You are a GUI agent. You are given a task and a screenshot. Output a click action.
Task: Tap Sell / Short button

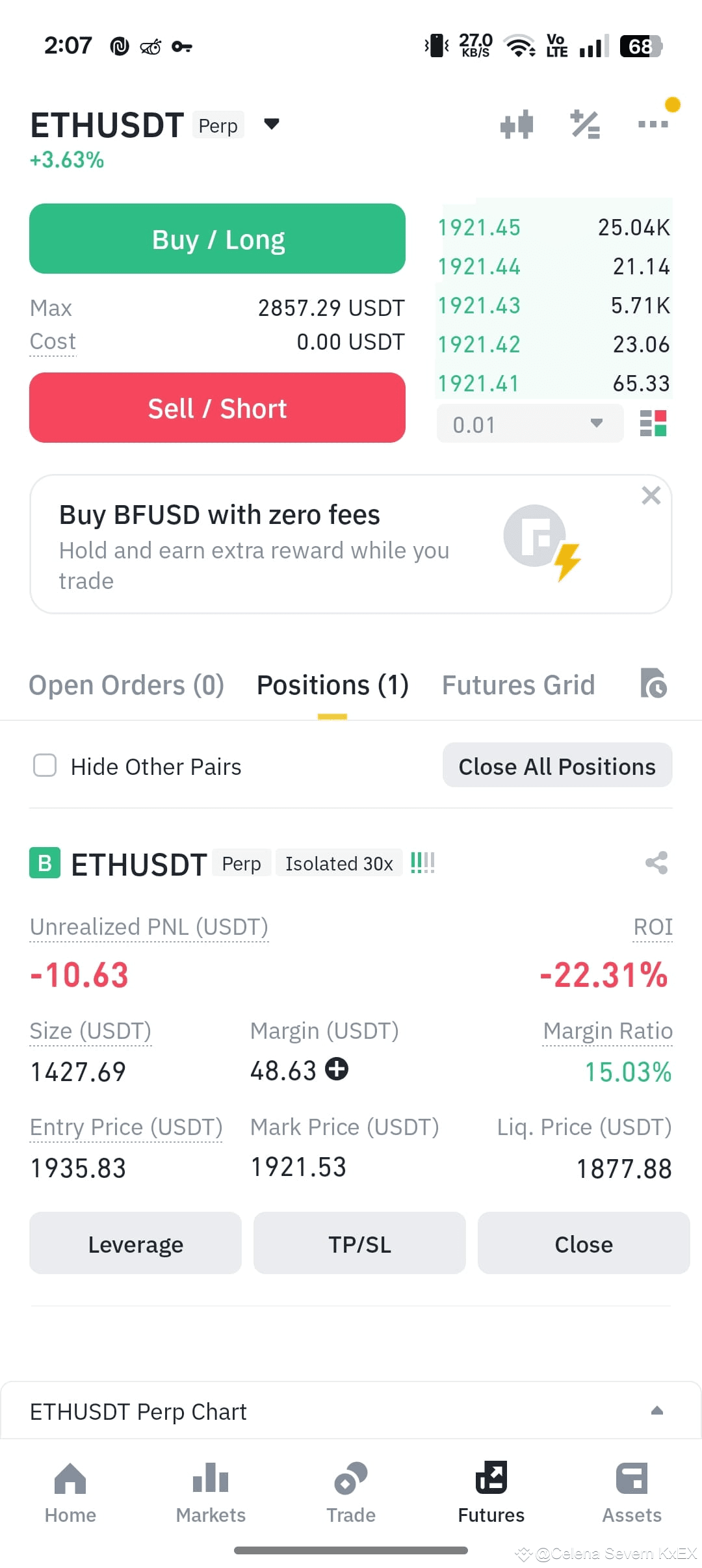click(217, 408)
